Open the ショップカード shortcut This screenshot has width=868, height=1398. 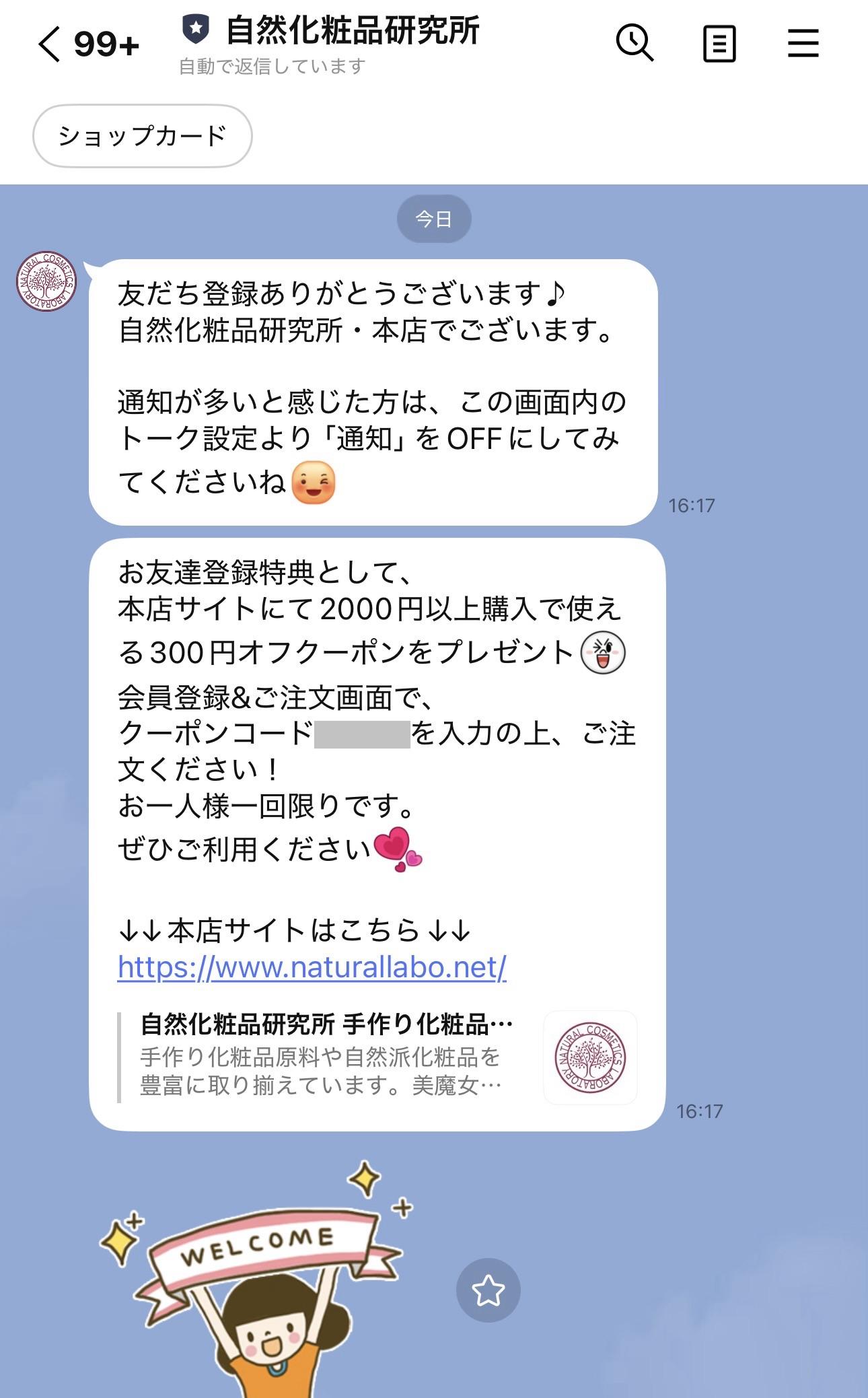point(143,135)
